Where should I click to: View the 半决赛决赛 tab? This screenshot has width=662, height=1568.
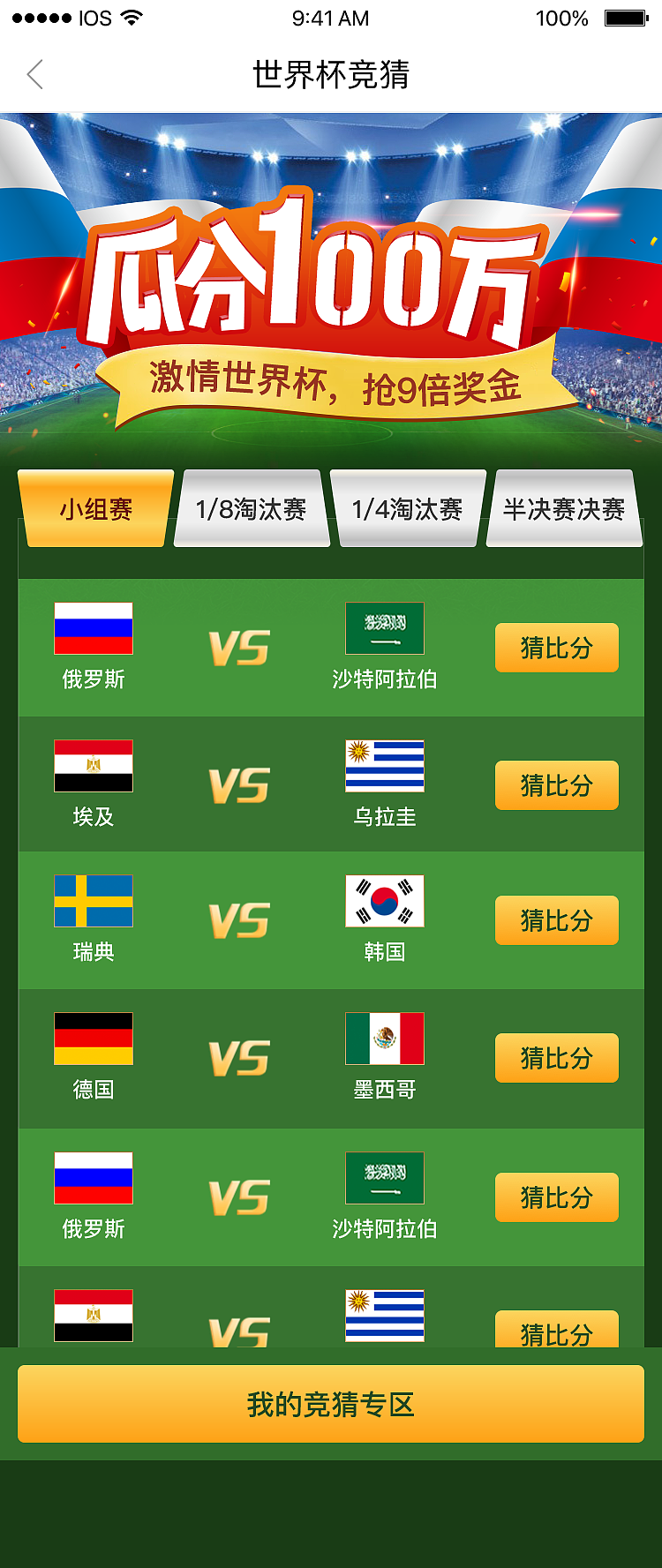[x=564, y=509]
